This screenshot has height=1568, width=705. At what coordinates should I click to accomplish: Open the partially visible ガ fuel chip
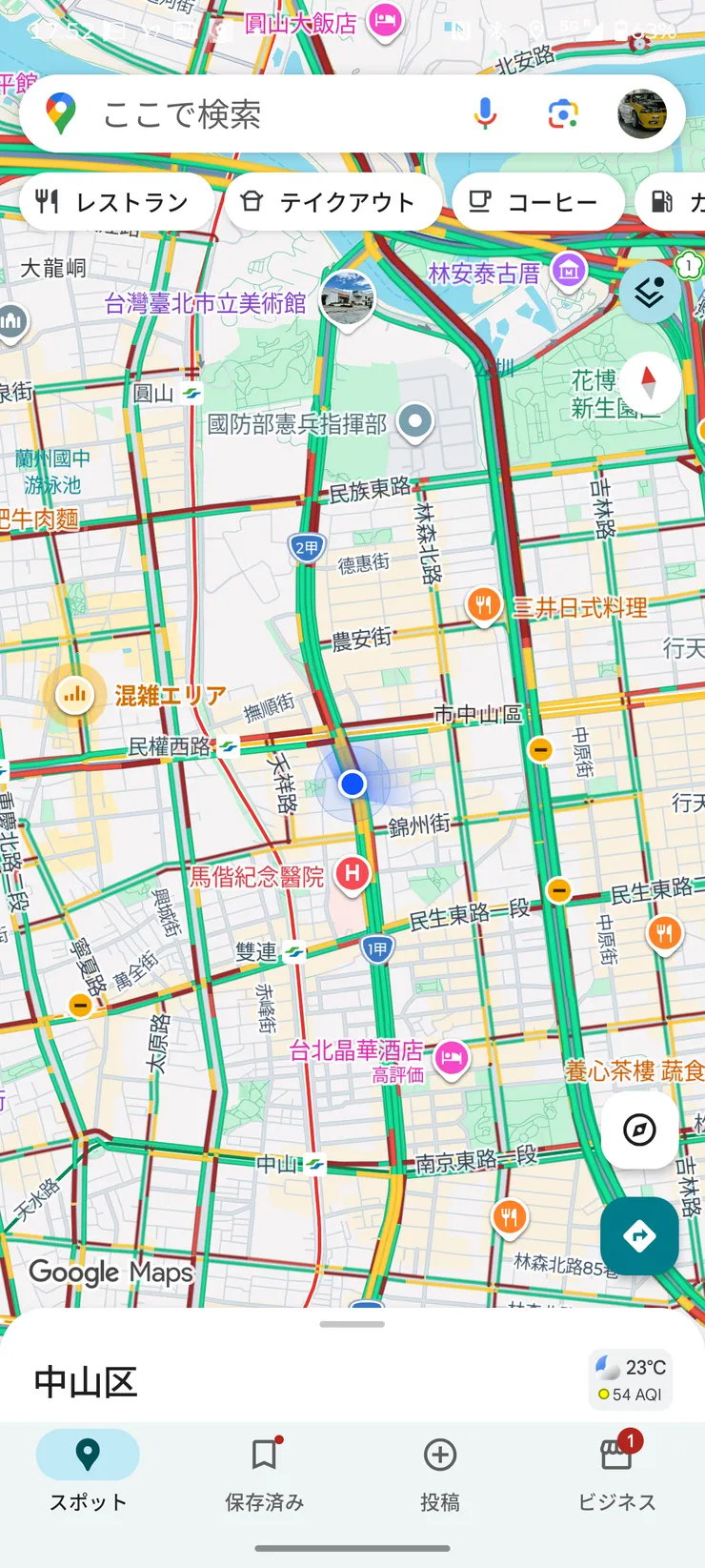coord(676,201)
